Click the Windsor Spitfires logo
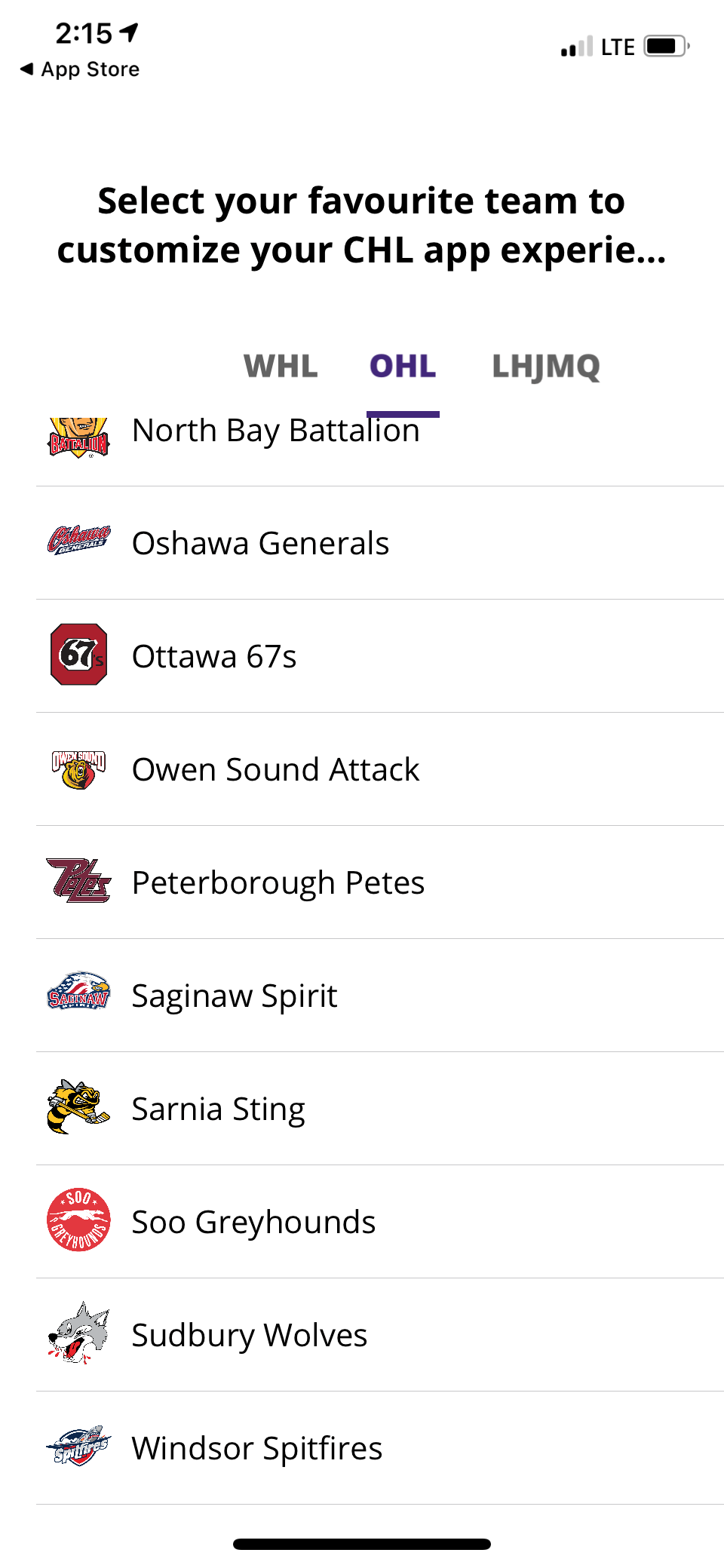The width and height of the screenshot is (724, 1568). [x=78, y=1448]
